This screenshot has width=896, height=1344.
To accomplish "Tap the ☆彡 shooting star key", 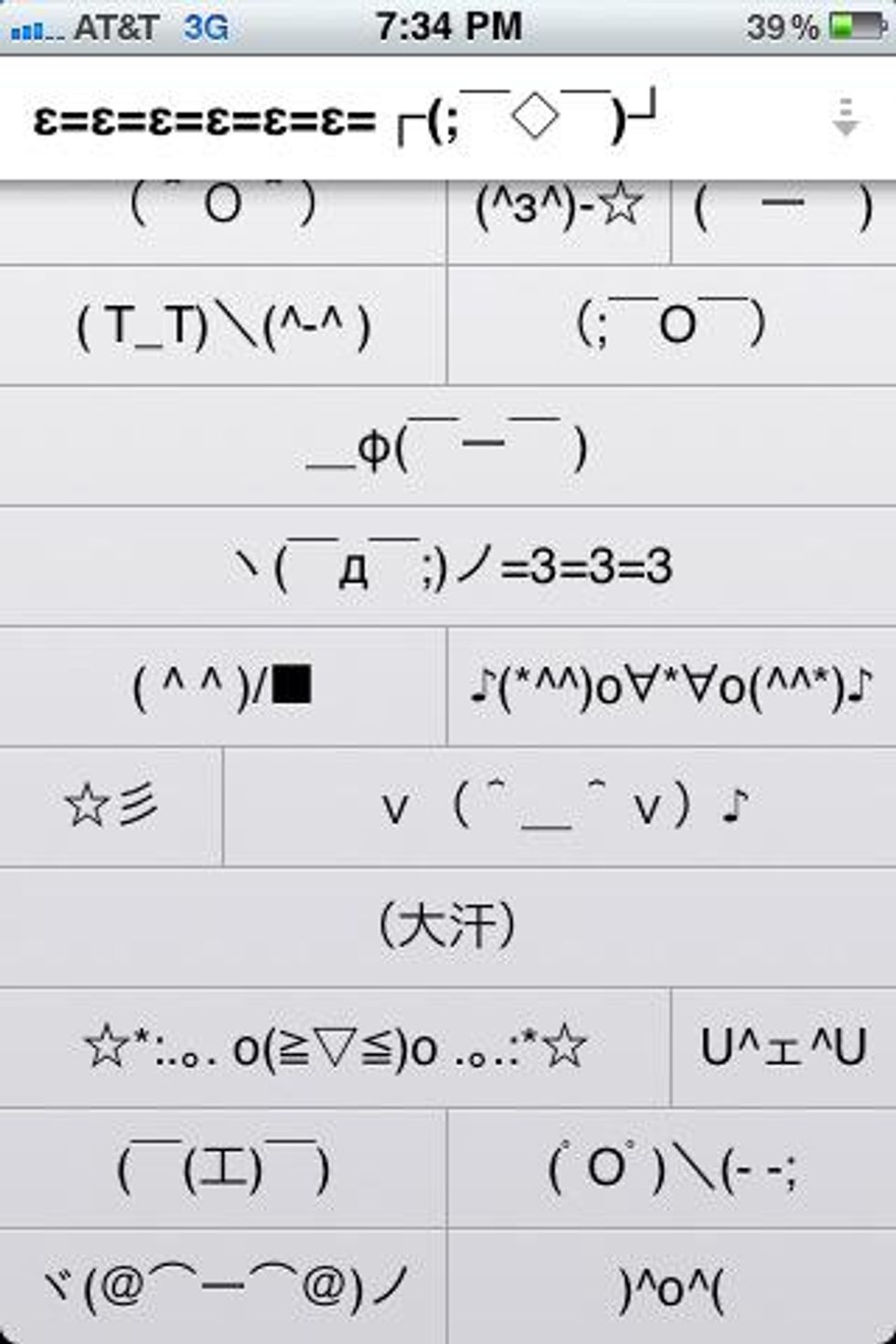I will click(111, 807).
